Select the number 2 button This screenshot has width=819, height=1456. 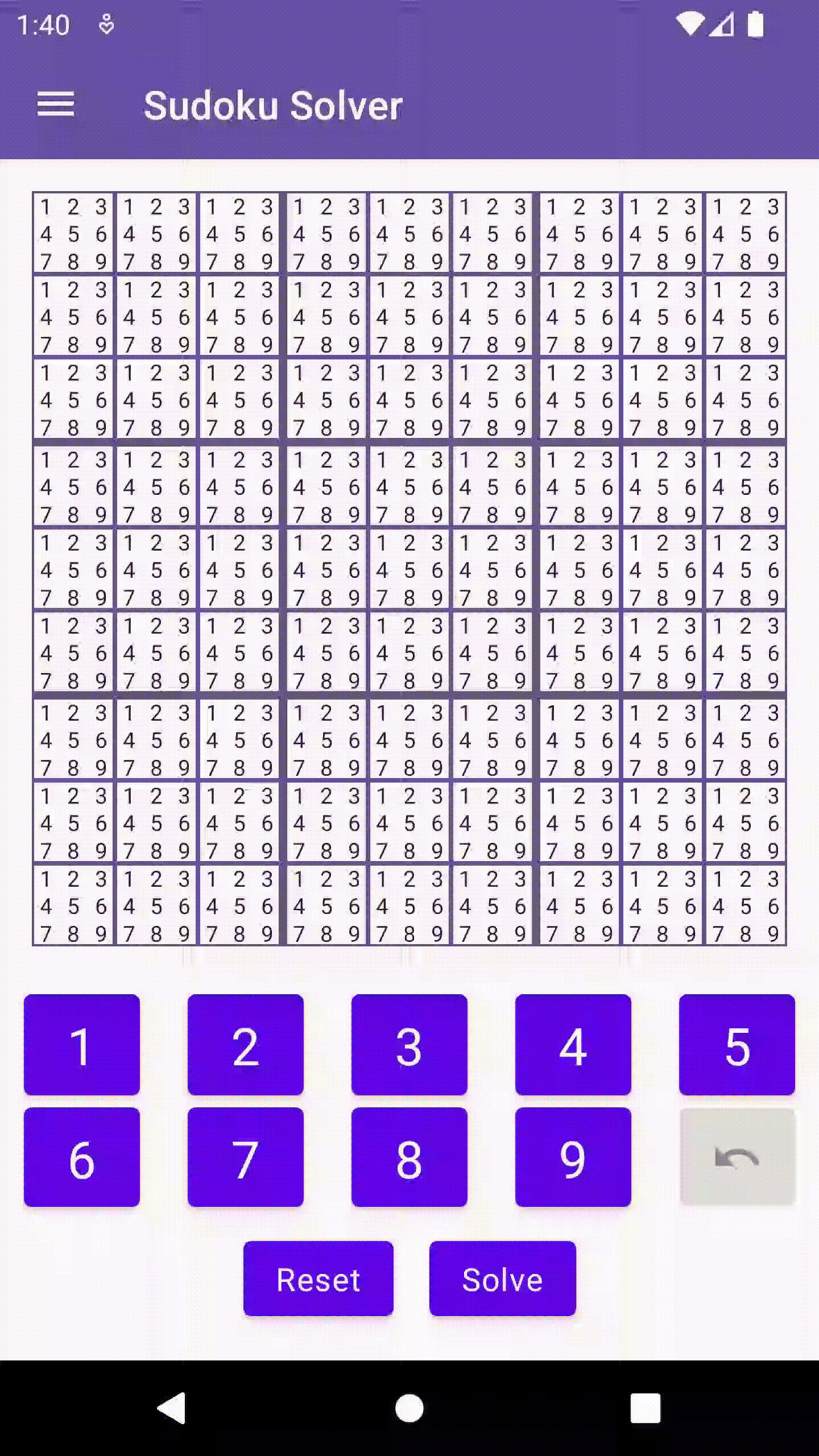(246, 1045)
